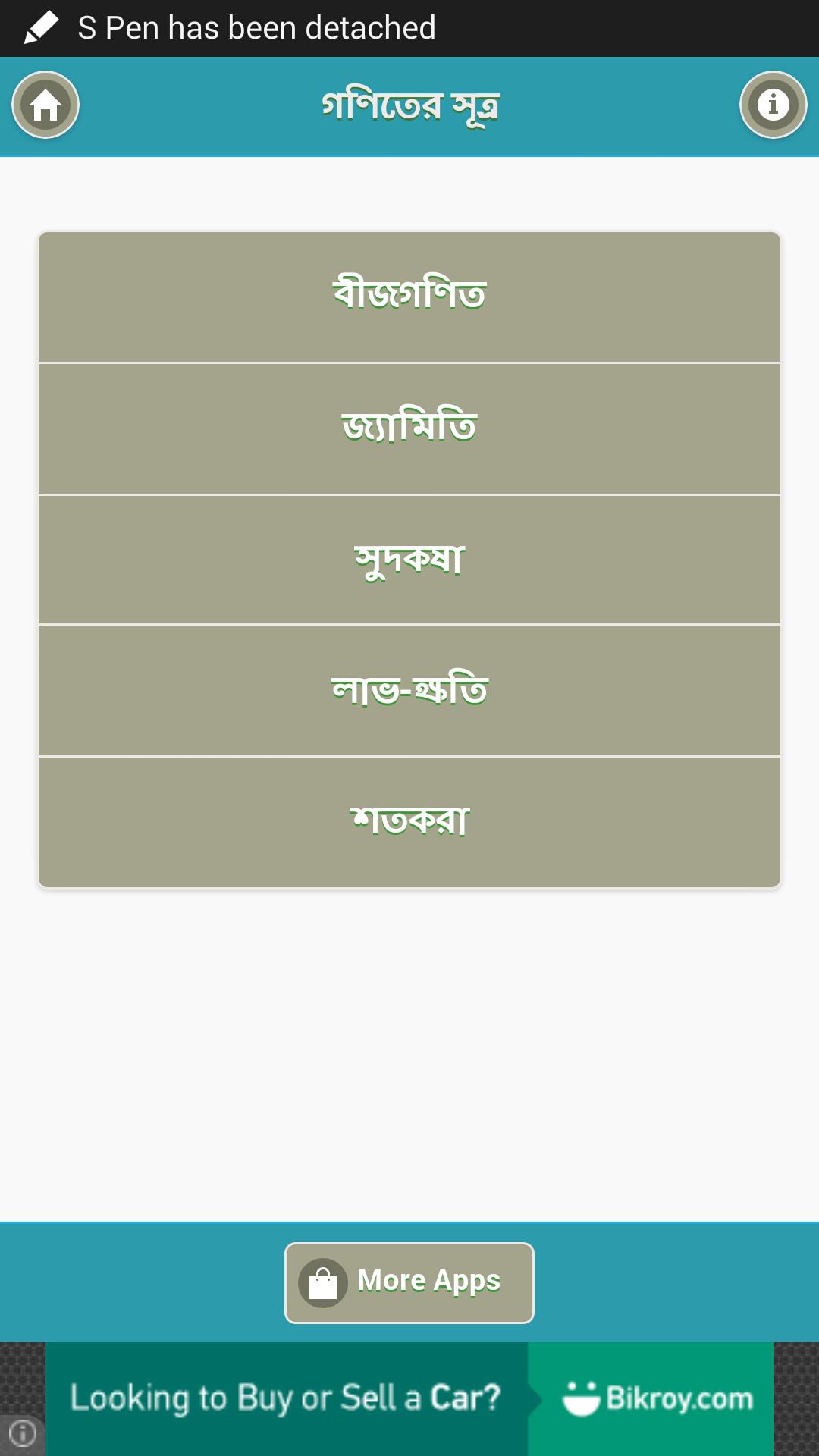Open the Bikroy.com car ad banner
Screen dimensions: 819x1456
(409, 1398)
